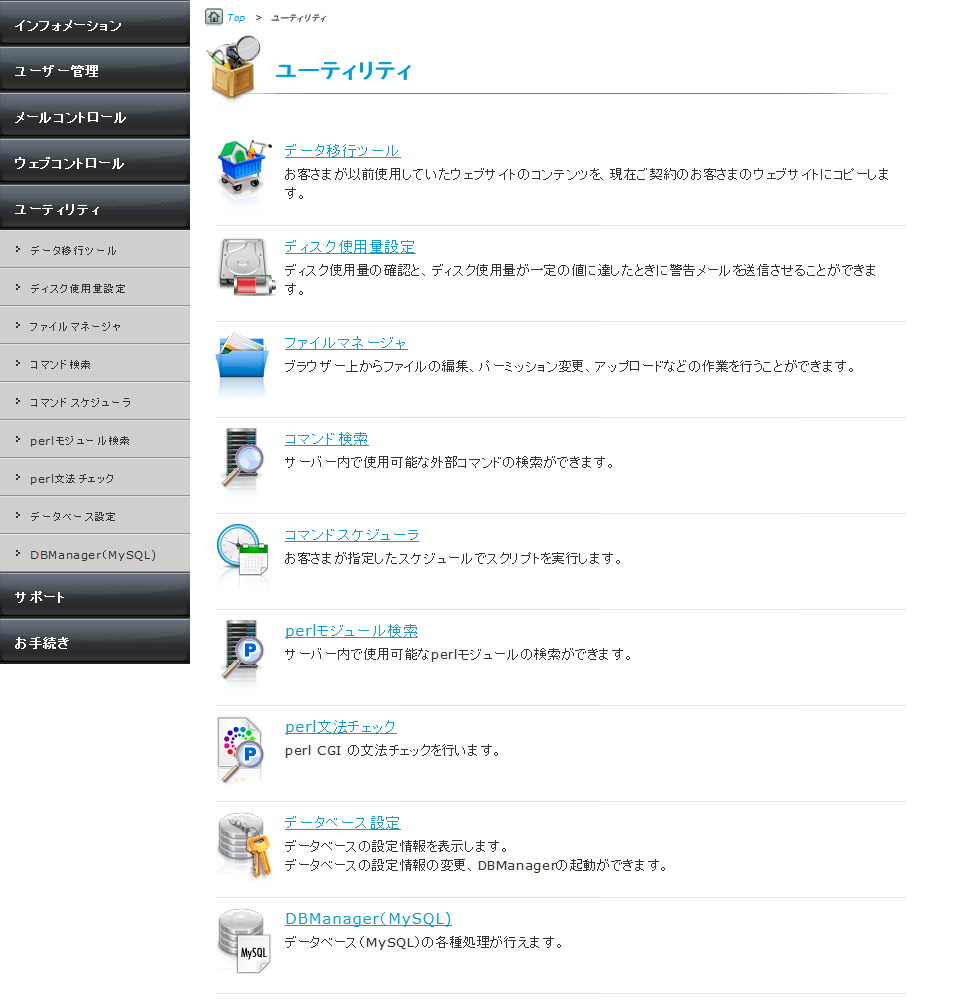The image size is (958, 1000).
Task: Select コマンドスケジューラ in the sidebar submenu
Action: [79, 402]
